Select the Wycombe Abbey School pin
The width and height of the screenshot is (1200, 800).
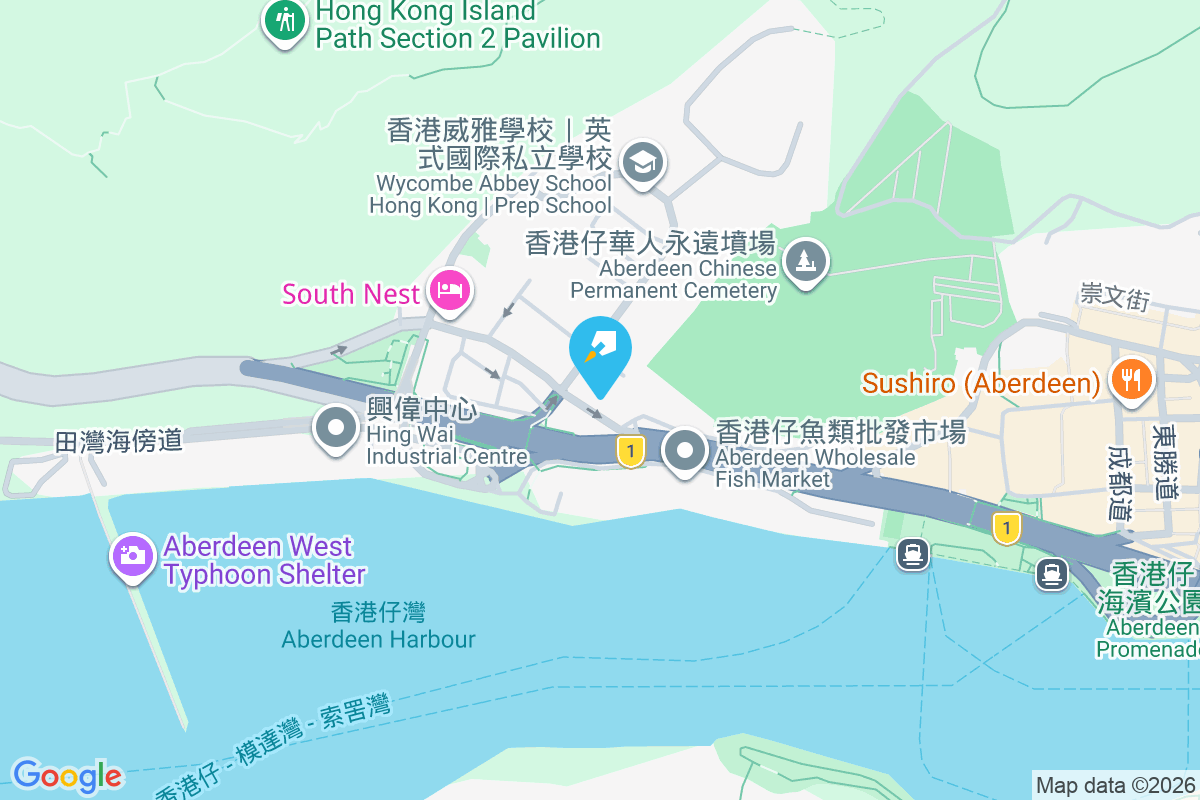click(x=642, y=161)
